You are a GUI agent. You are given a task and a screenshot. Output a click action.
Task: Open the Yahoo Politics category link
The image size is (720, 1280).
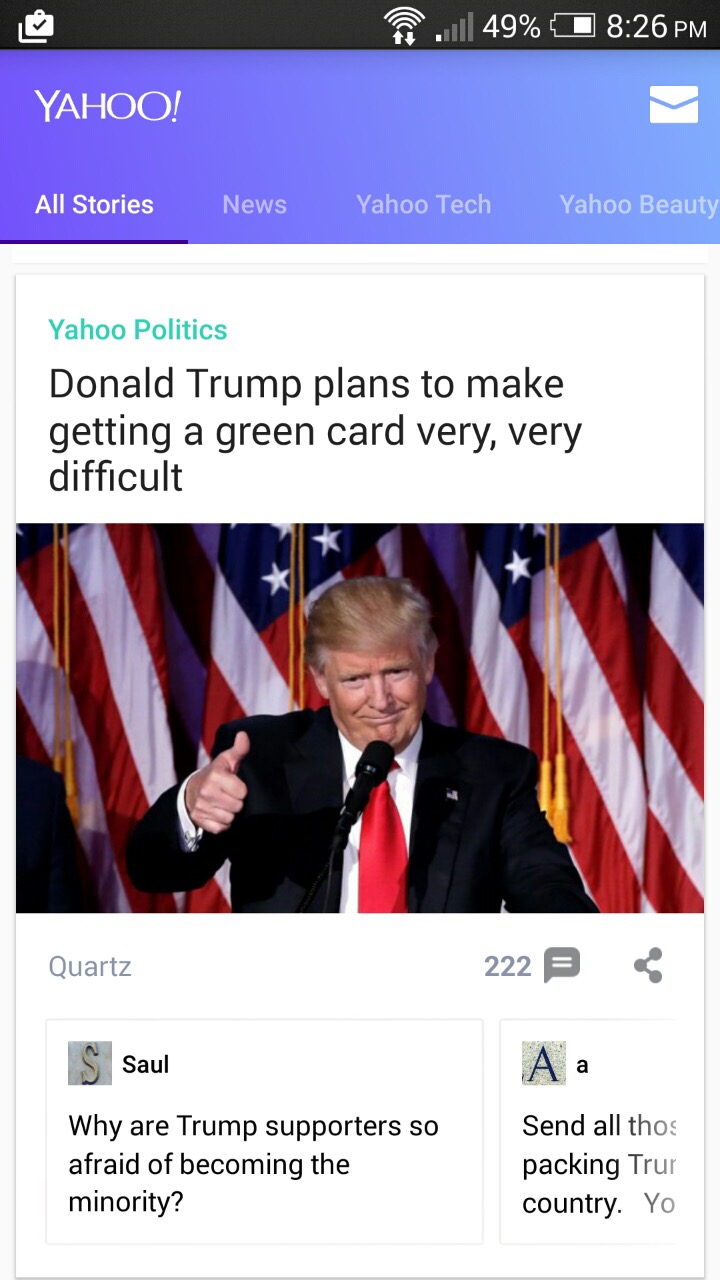click(x=138, y=330)
